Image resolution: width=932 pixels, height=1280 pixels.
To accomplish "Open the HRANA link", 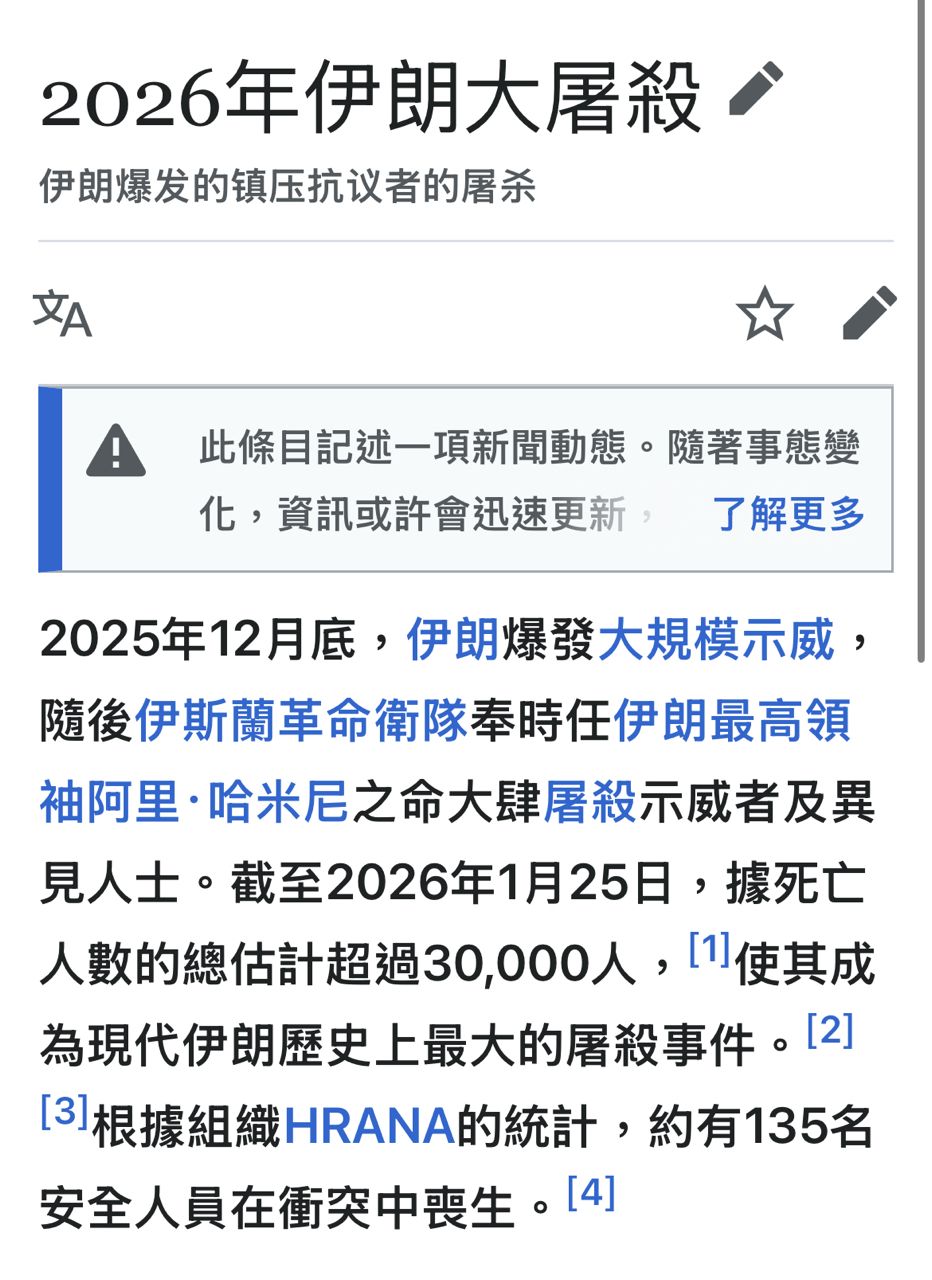I will pos(370,1127).
